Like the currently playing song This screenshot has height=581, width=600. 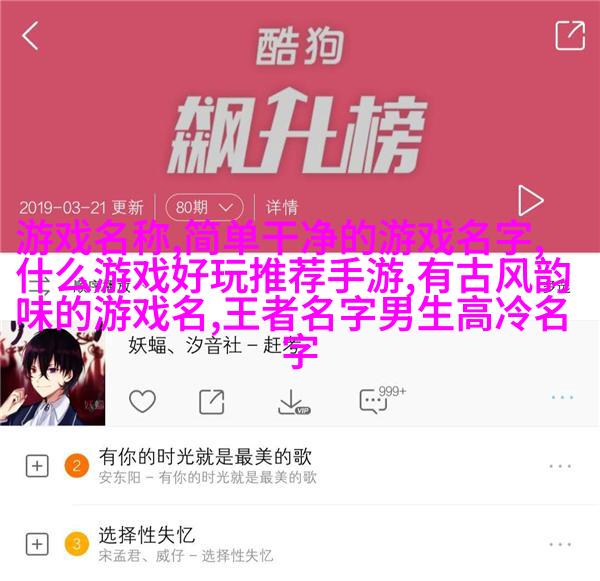(x=143, y=401)
